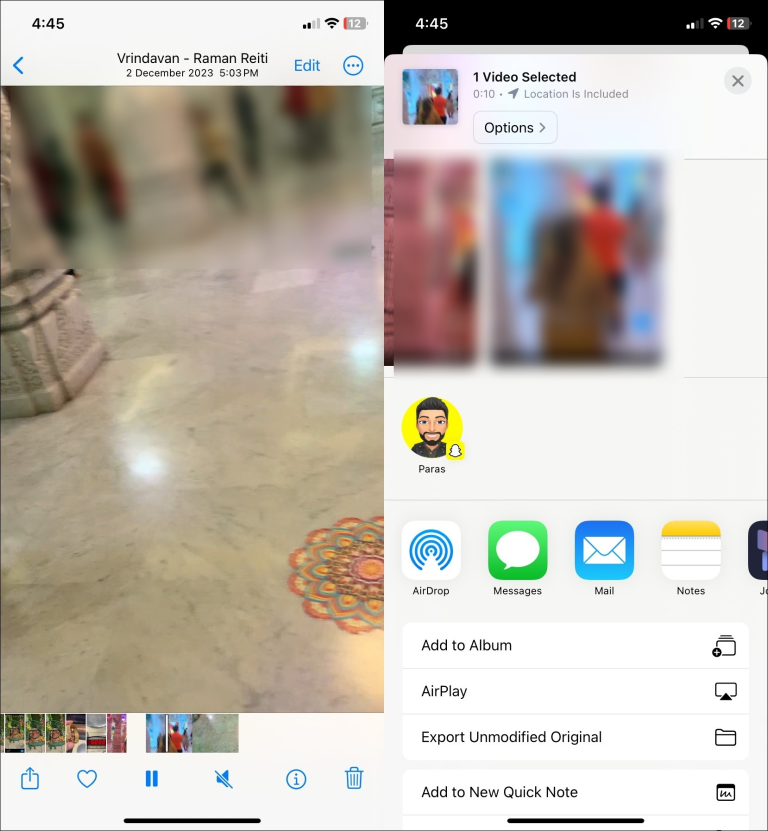Delete the video with trash icon

(354, 778)
